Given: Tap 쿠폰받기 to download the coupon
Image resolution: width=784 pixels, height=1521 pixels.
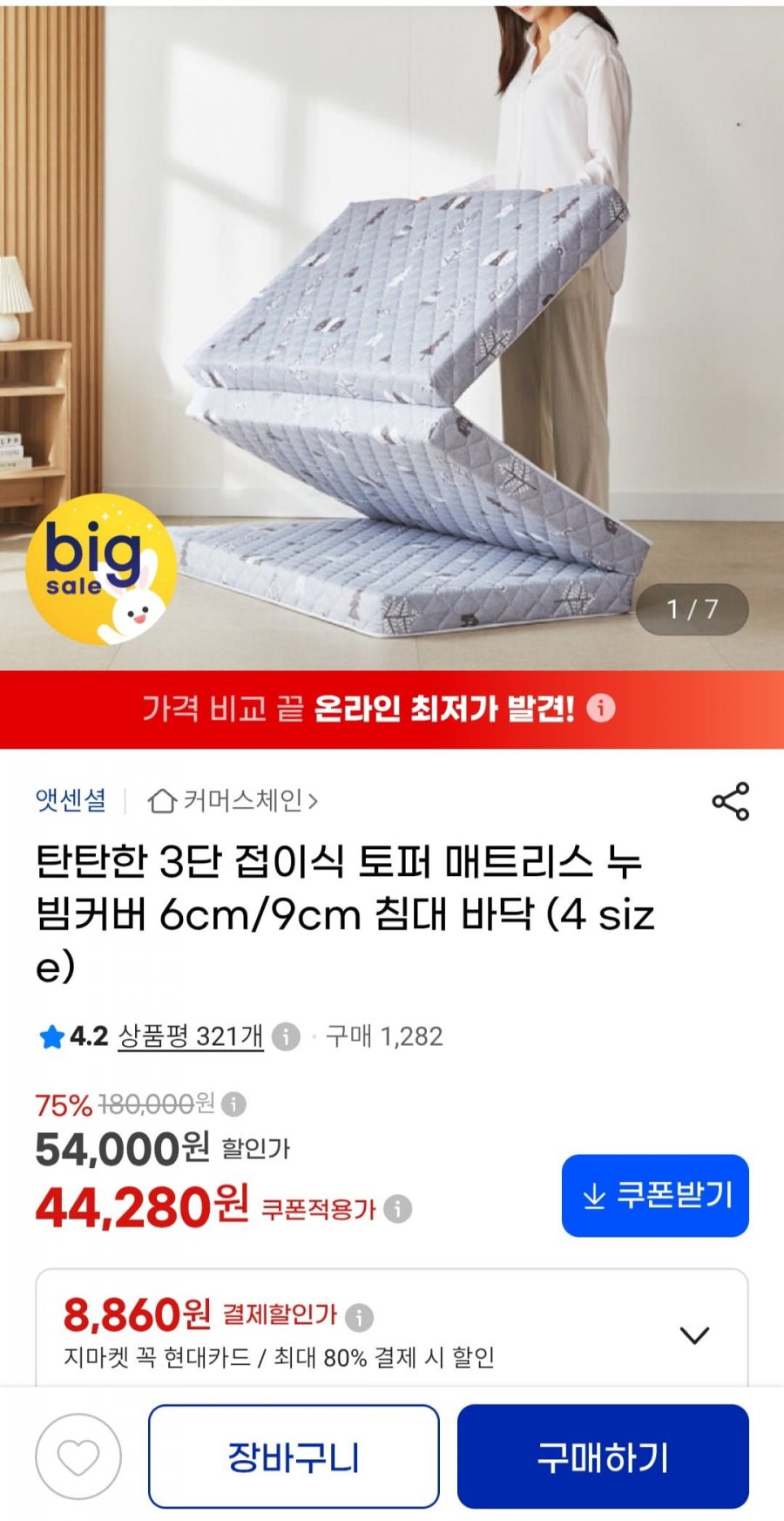Looking at the screenshot, I should tap(655, 1195).
